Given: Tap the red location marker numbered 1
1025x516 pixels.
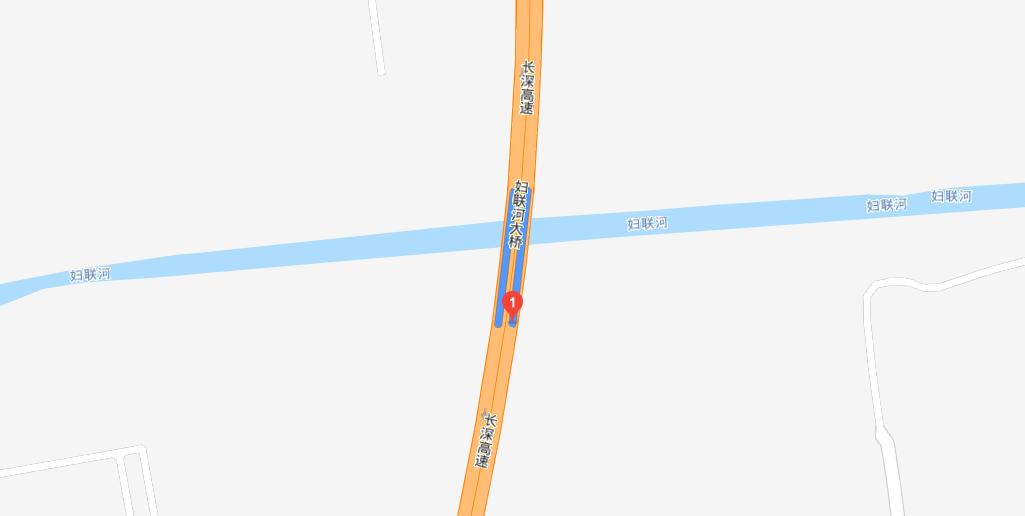Looking at the screenshot, I should [x=512, y=302].
